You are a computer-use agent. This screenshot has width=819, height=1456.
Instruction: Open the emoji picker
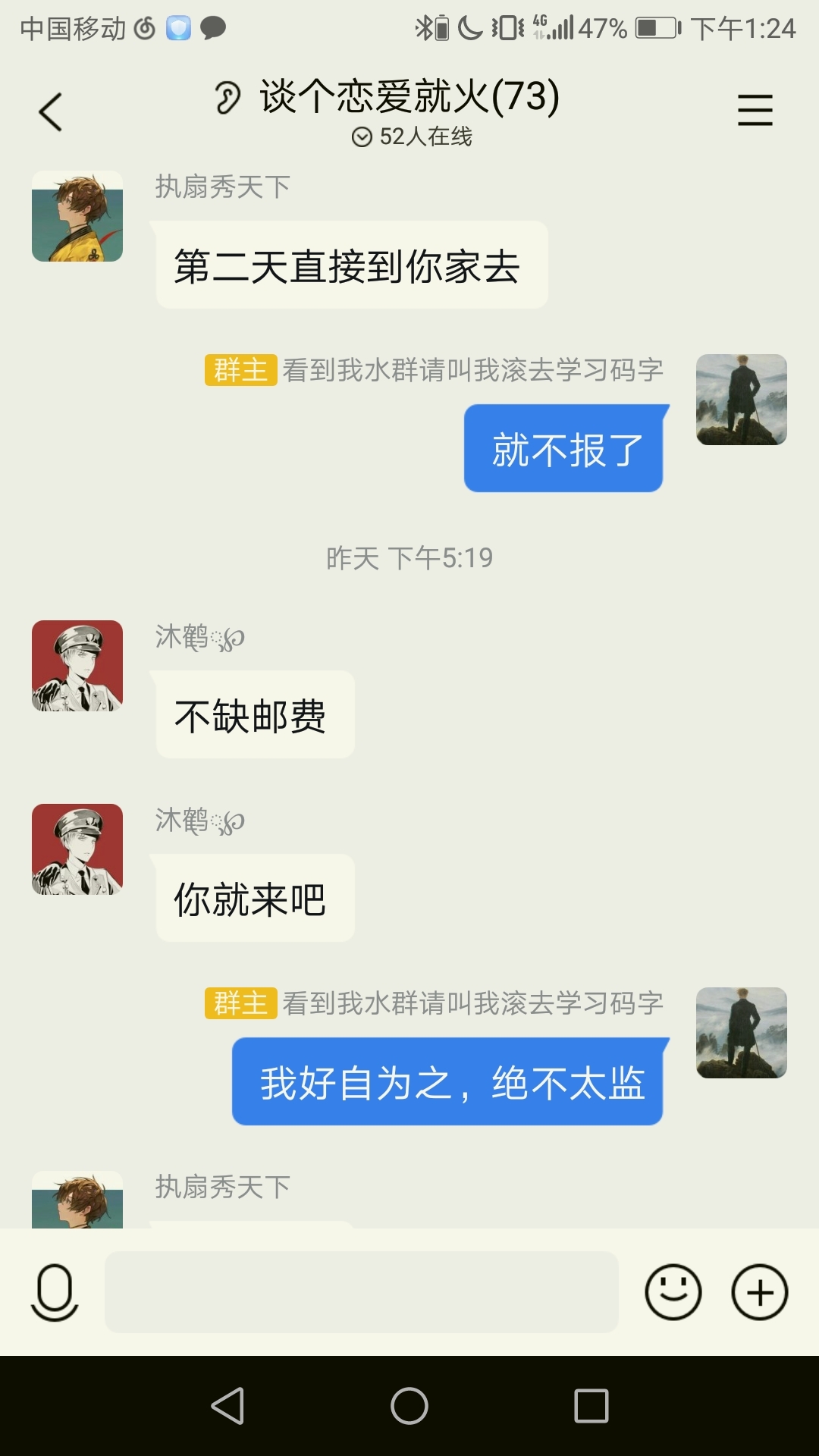coord(673,1291)
